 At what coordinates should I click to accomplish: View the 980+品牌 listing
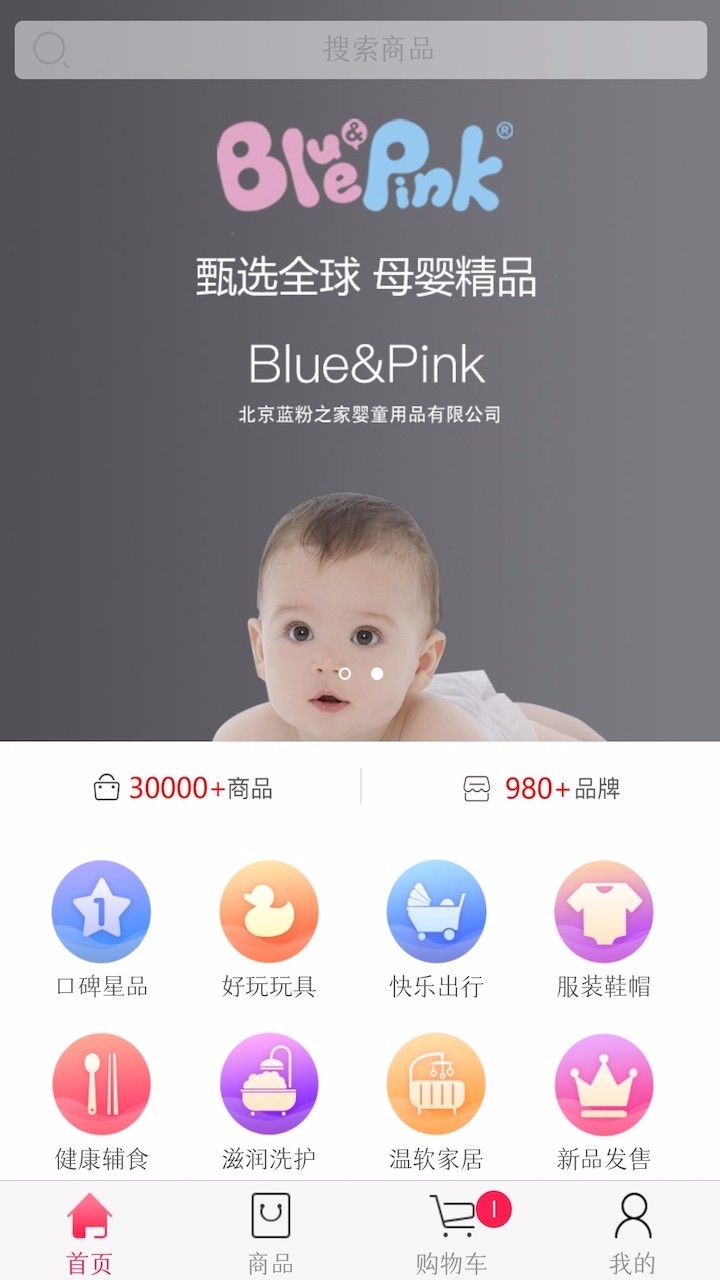pos(542,788)
